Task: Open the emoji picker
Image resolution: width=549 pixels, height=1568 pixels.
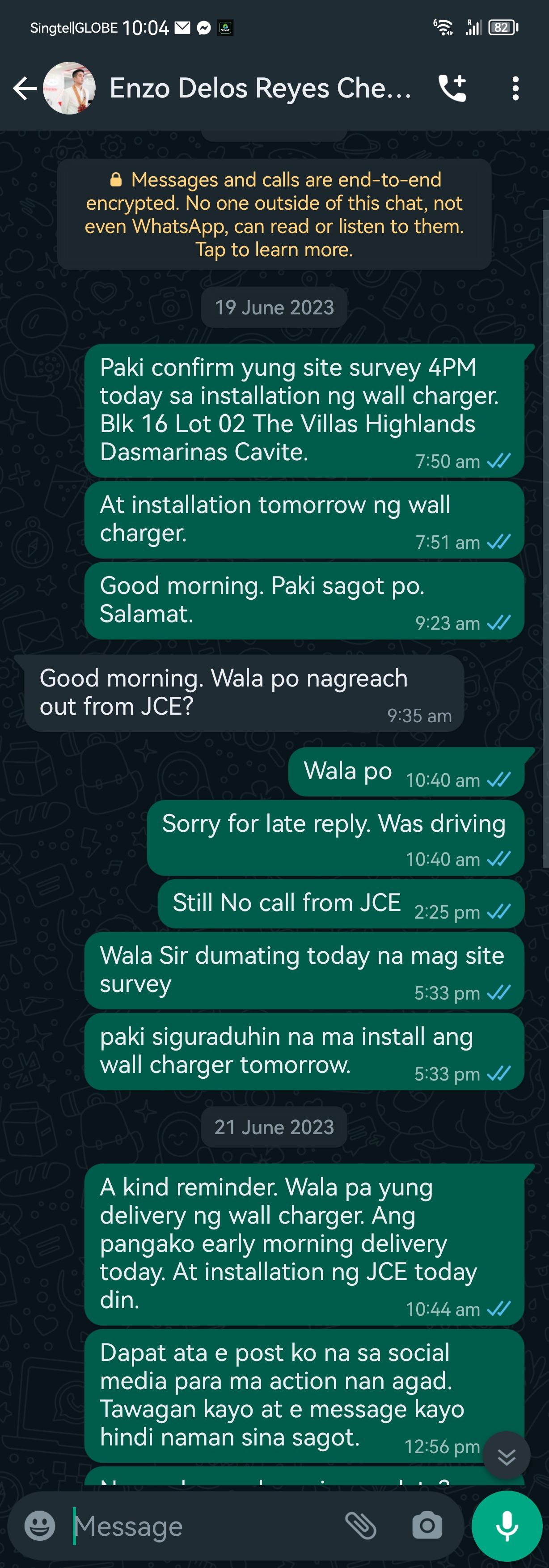Action: [x=40, y=1526]
